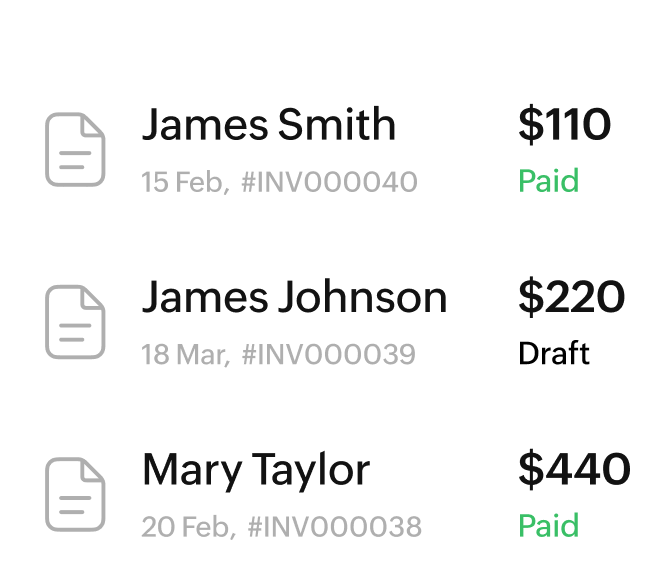
Task: View Mary Taylor's $440 invoice
Action: [x=330, y=494]
